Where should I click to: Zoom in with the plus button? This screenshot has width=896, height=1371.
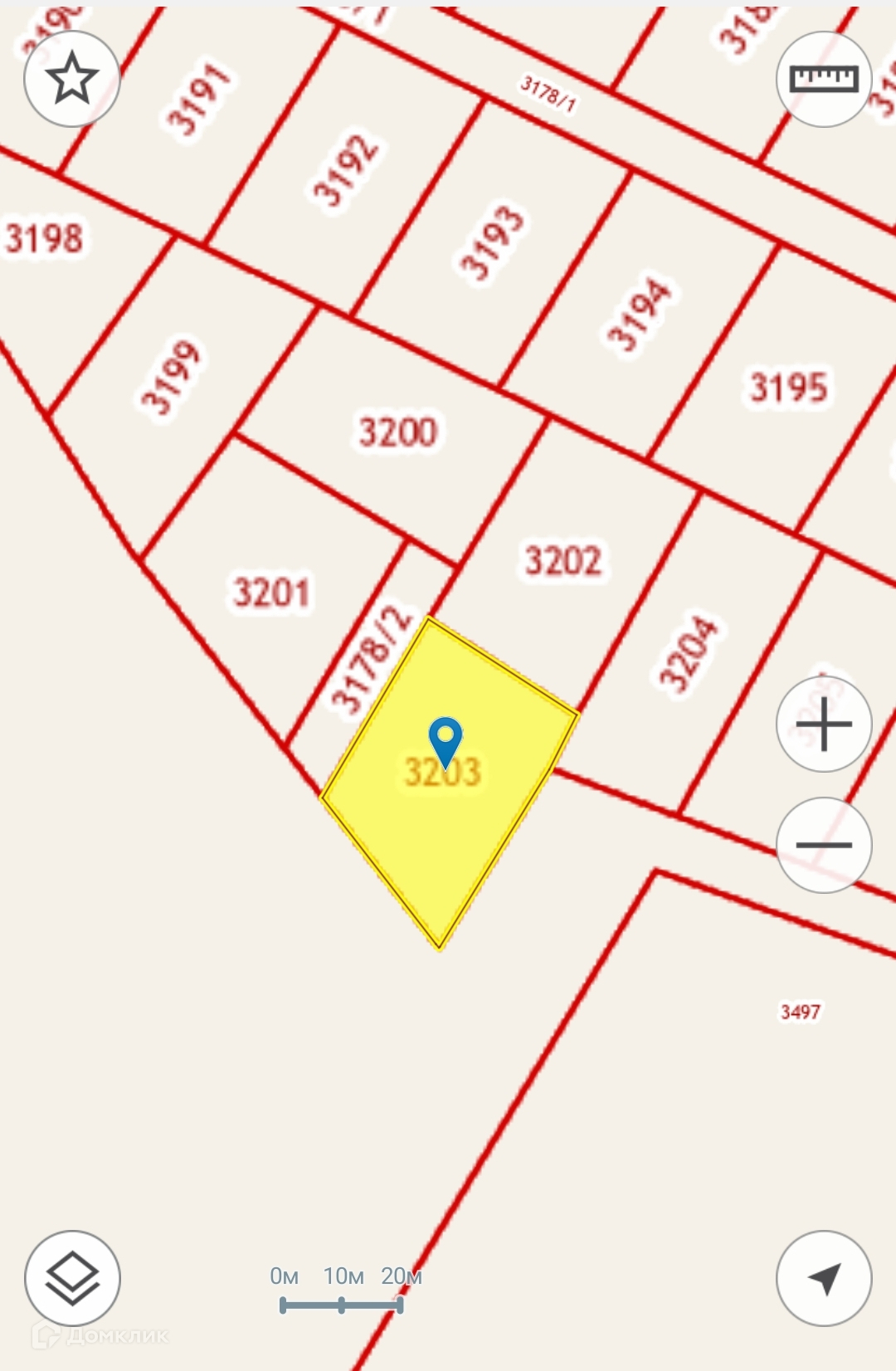click(x=824, y=725)
